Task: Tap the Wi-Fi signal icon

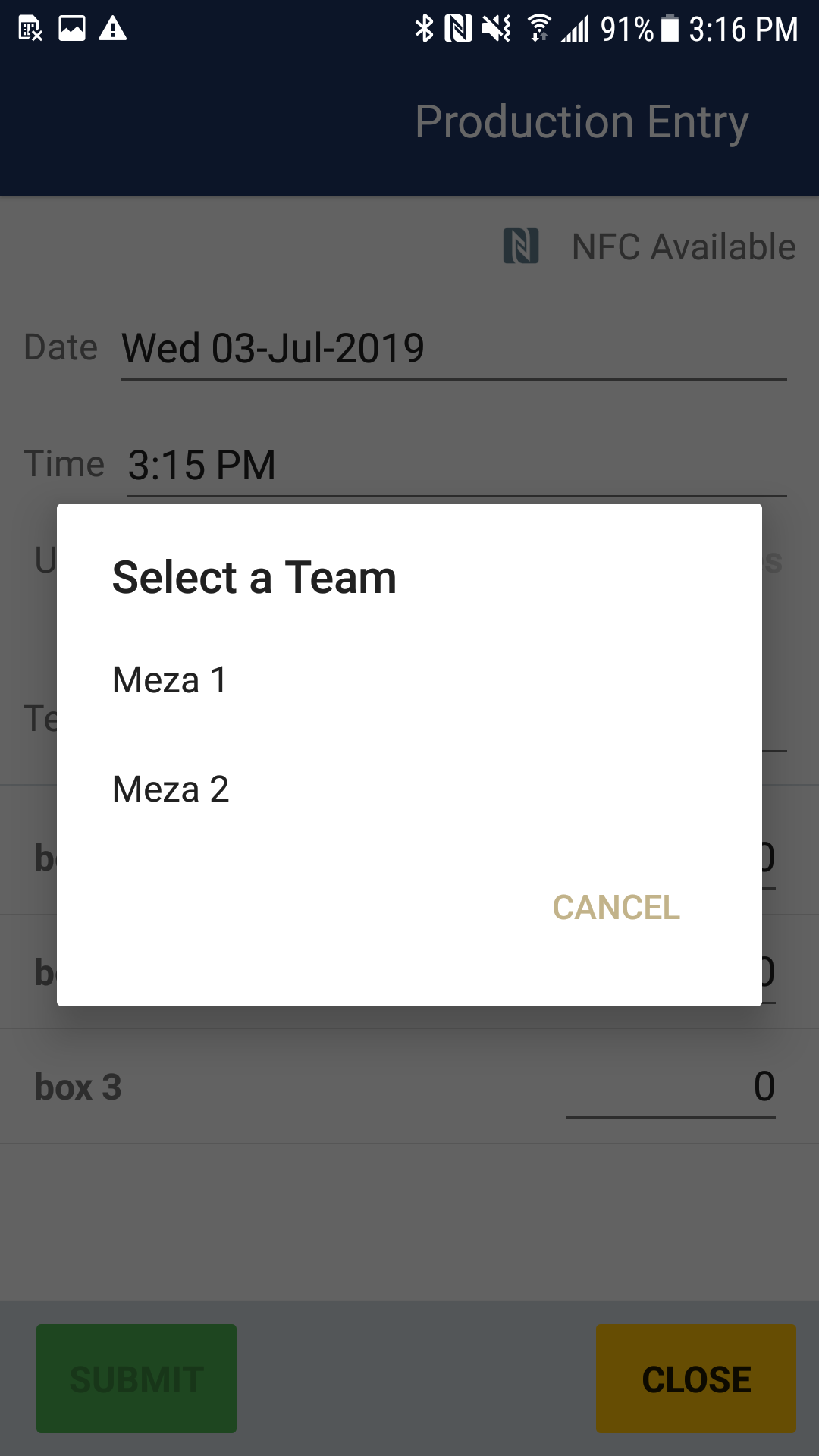Action: click(x=539, y=29)
